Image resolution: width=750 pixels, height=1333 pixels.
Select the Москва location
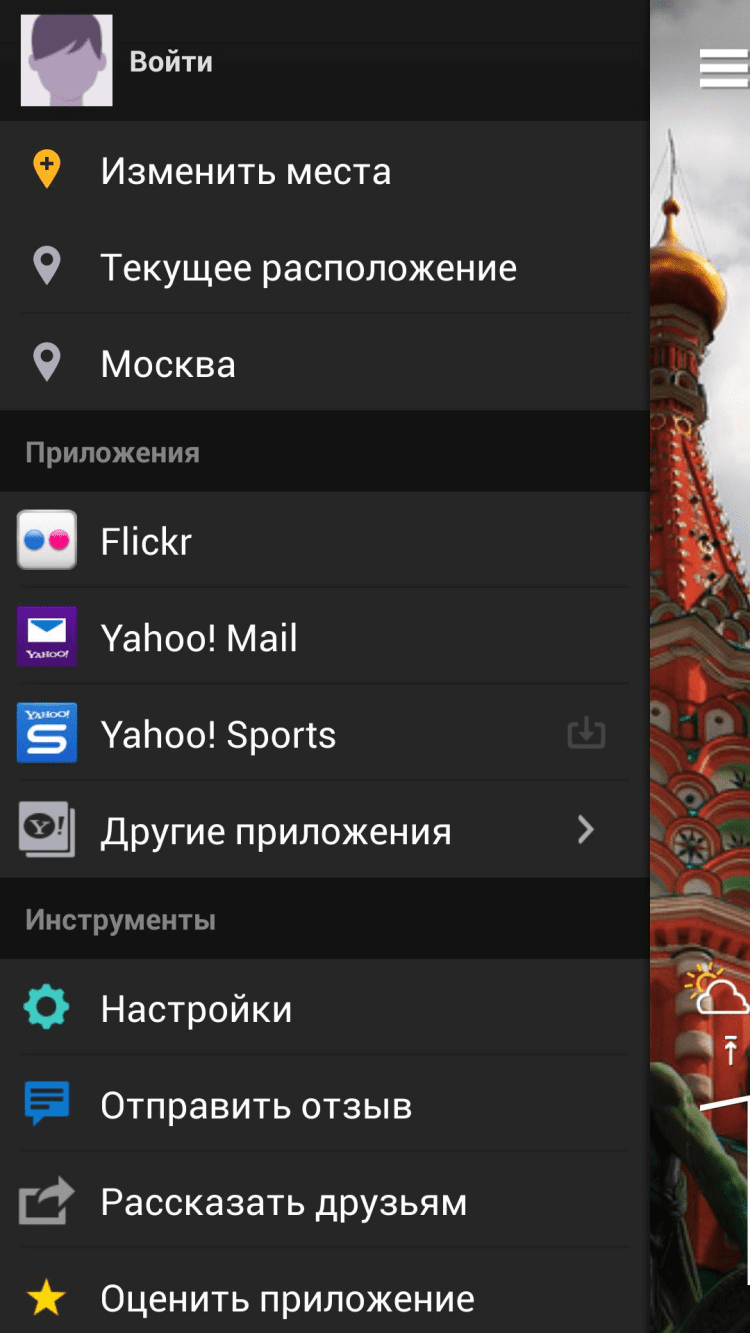(x=168, y=365)
